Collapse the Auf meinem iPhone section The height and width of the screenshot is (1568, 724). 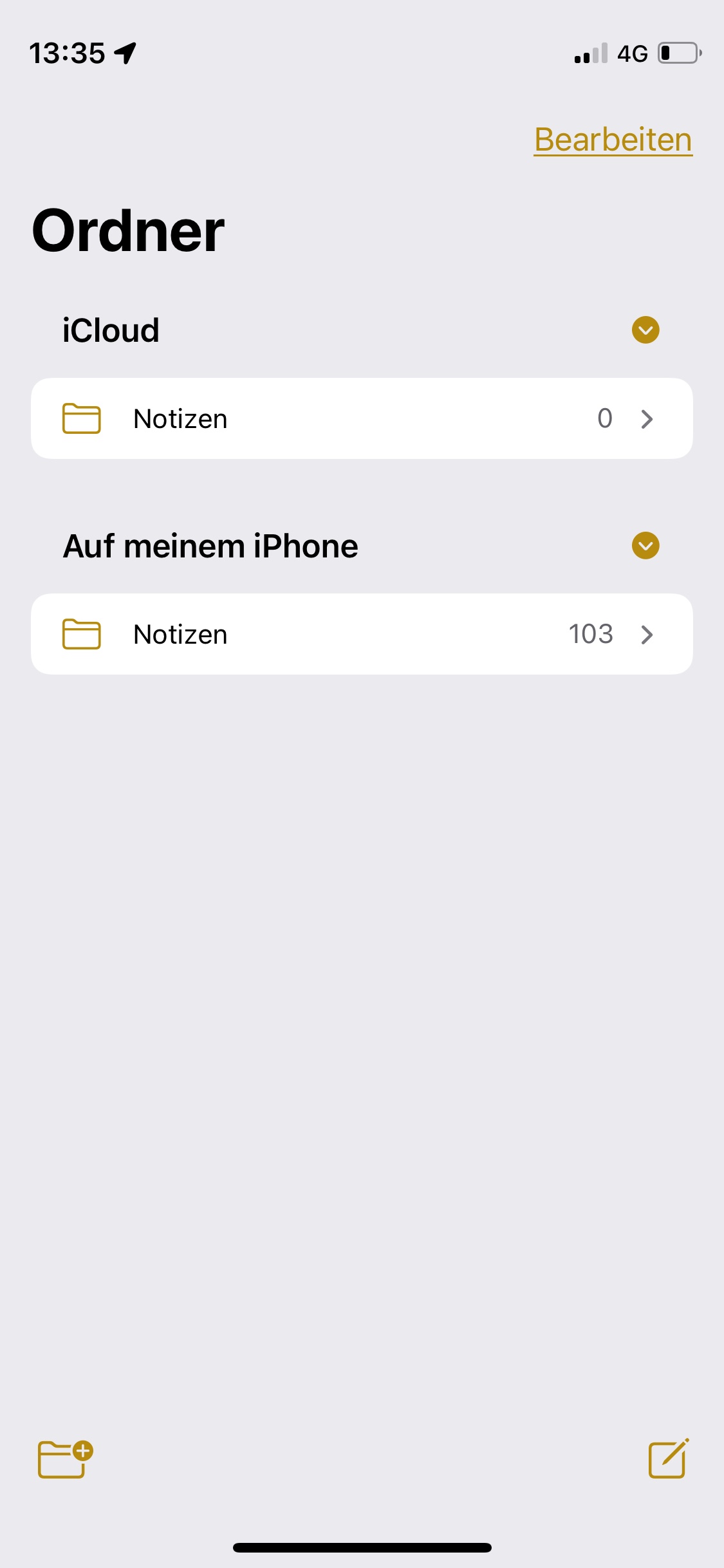(x=645, y=546)
